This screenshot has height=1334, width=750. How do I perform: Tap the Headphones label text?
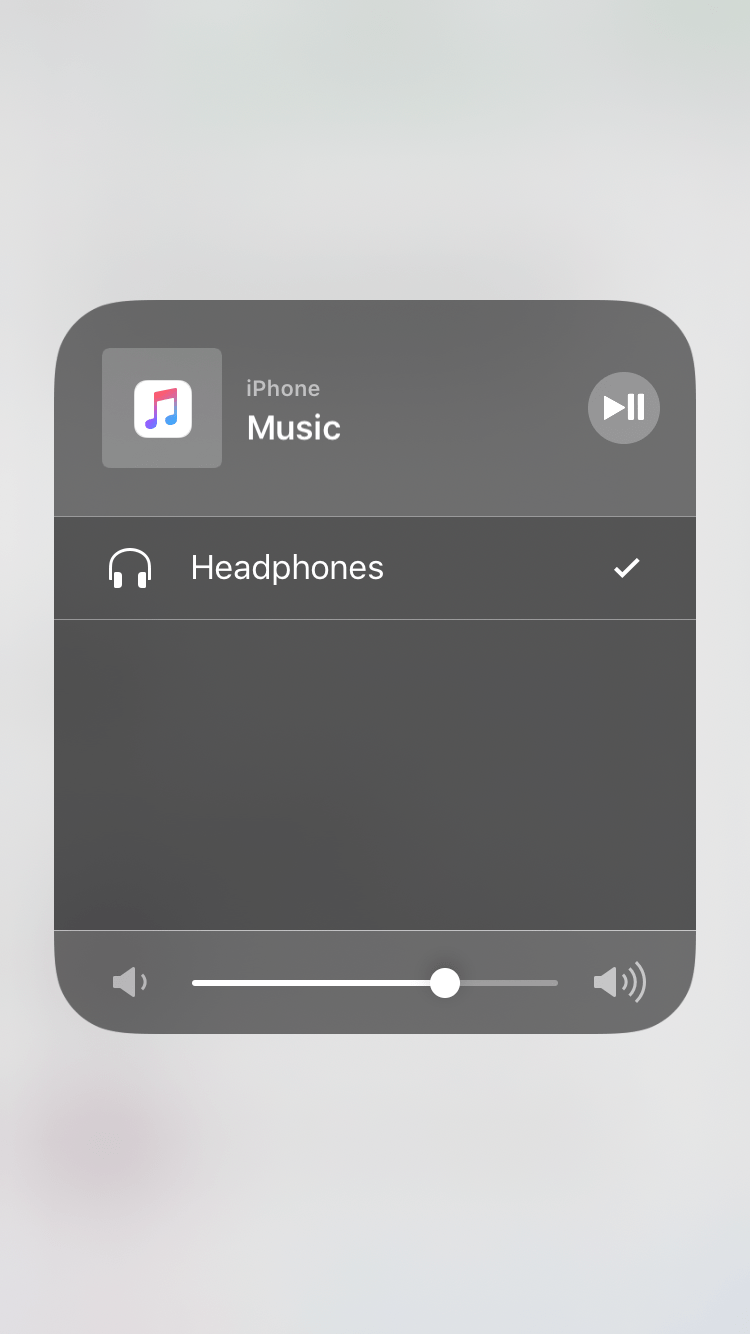coord(287,567)
